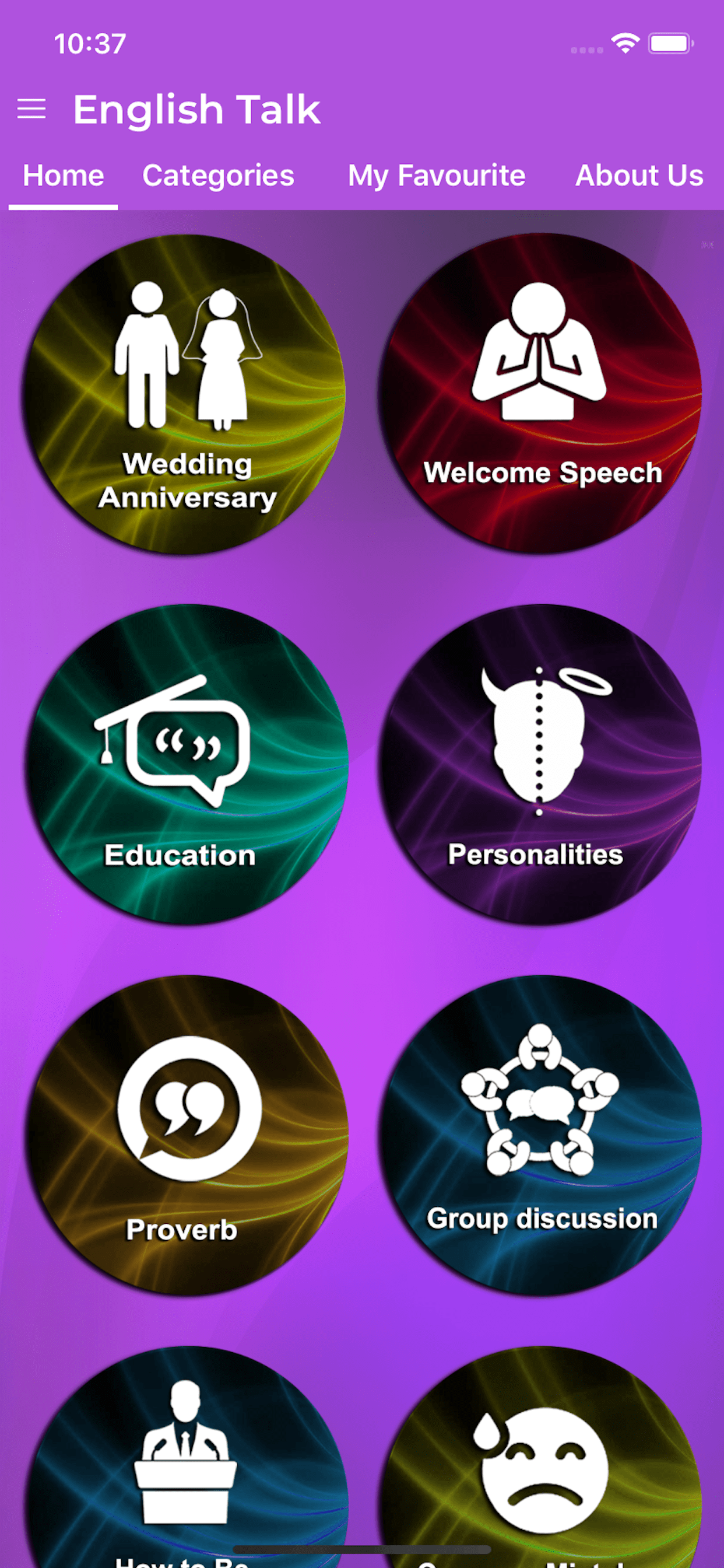Switch to the Categories tab
Image resolution: width=724 pixels, height=1568 pixels.
point(219,176)
